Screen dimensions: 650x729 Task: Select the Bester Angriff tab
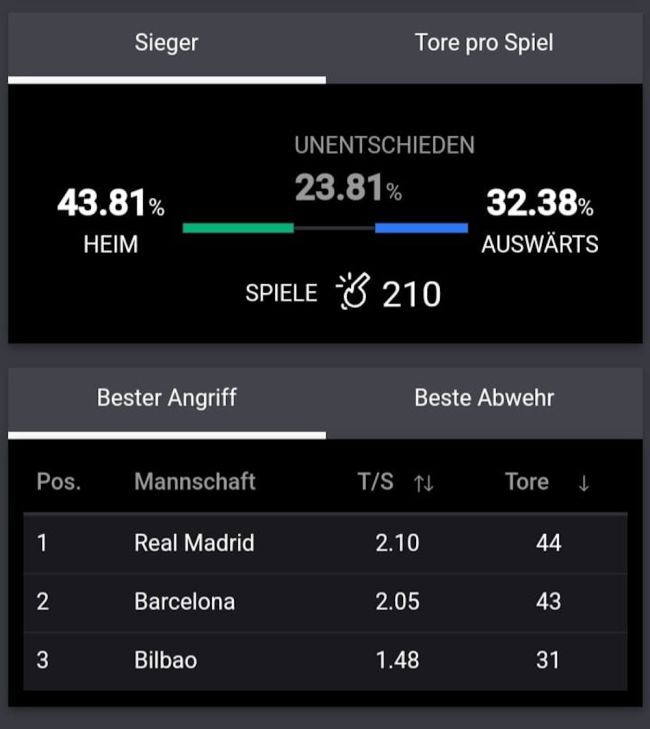(x=167, y=397)
